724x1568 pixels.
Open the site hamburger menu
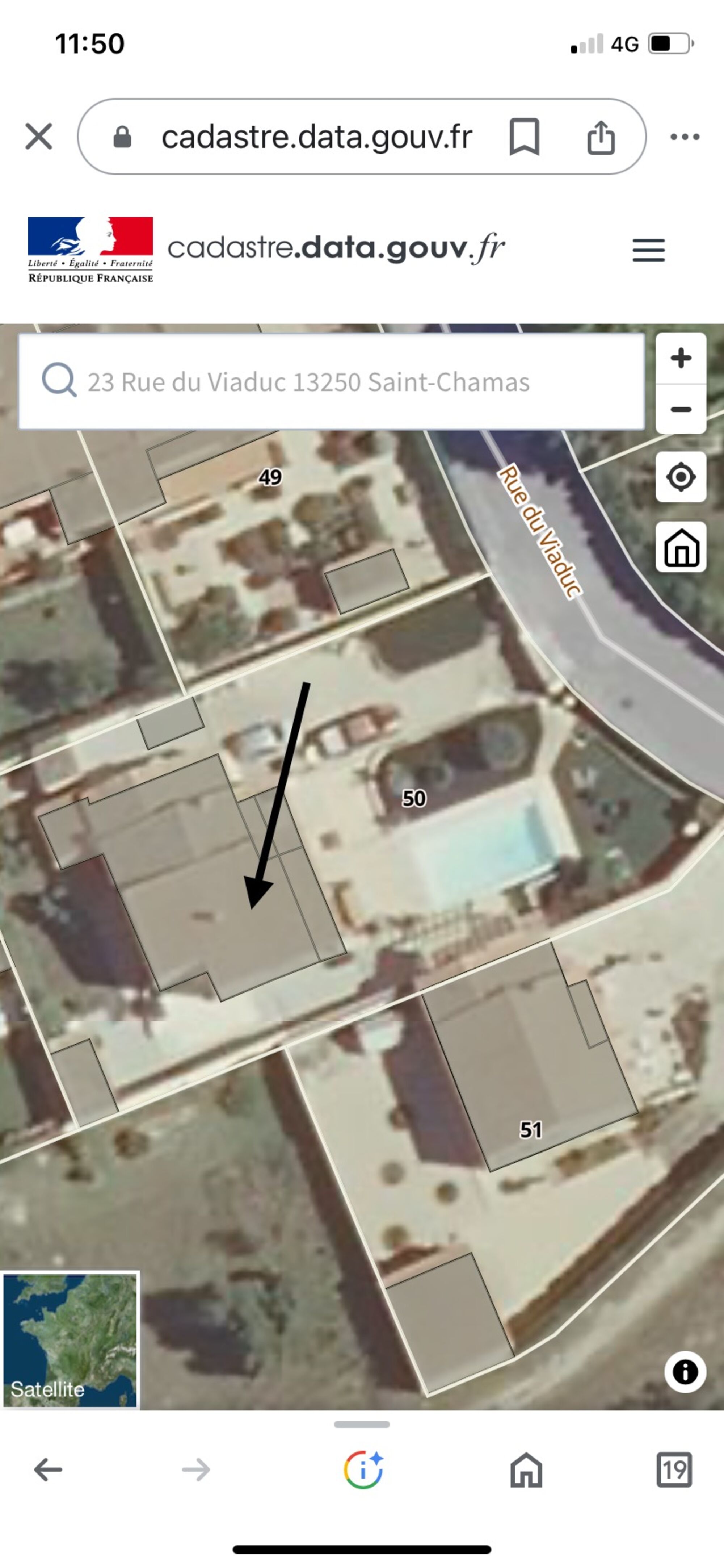pos(649,250)
